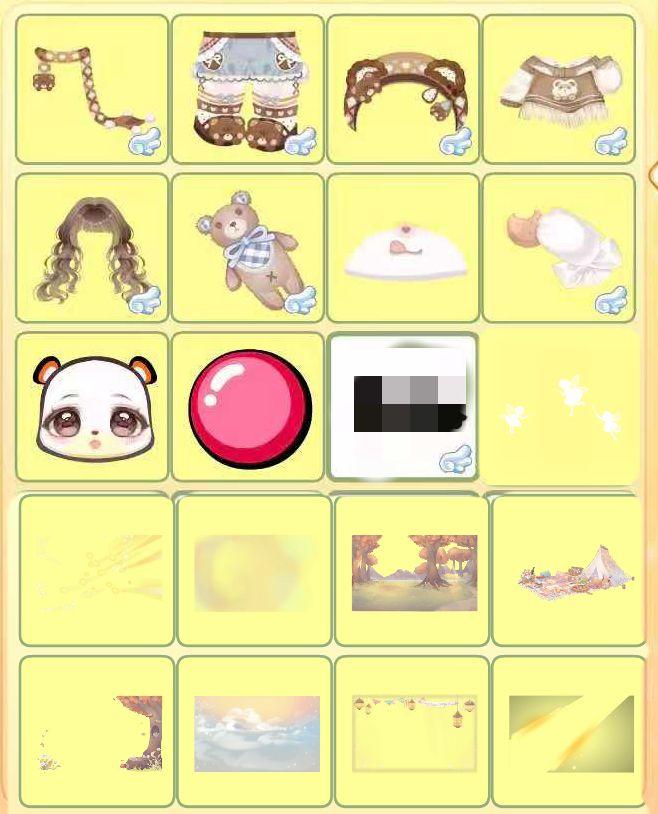
Task: Choose the autumn tree corner foreground
Action: pyautogui.click(x=97, y=732)
